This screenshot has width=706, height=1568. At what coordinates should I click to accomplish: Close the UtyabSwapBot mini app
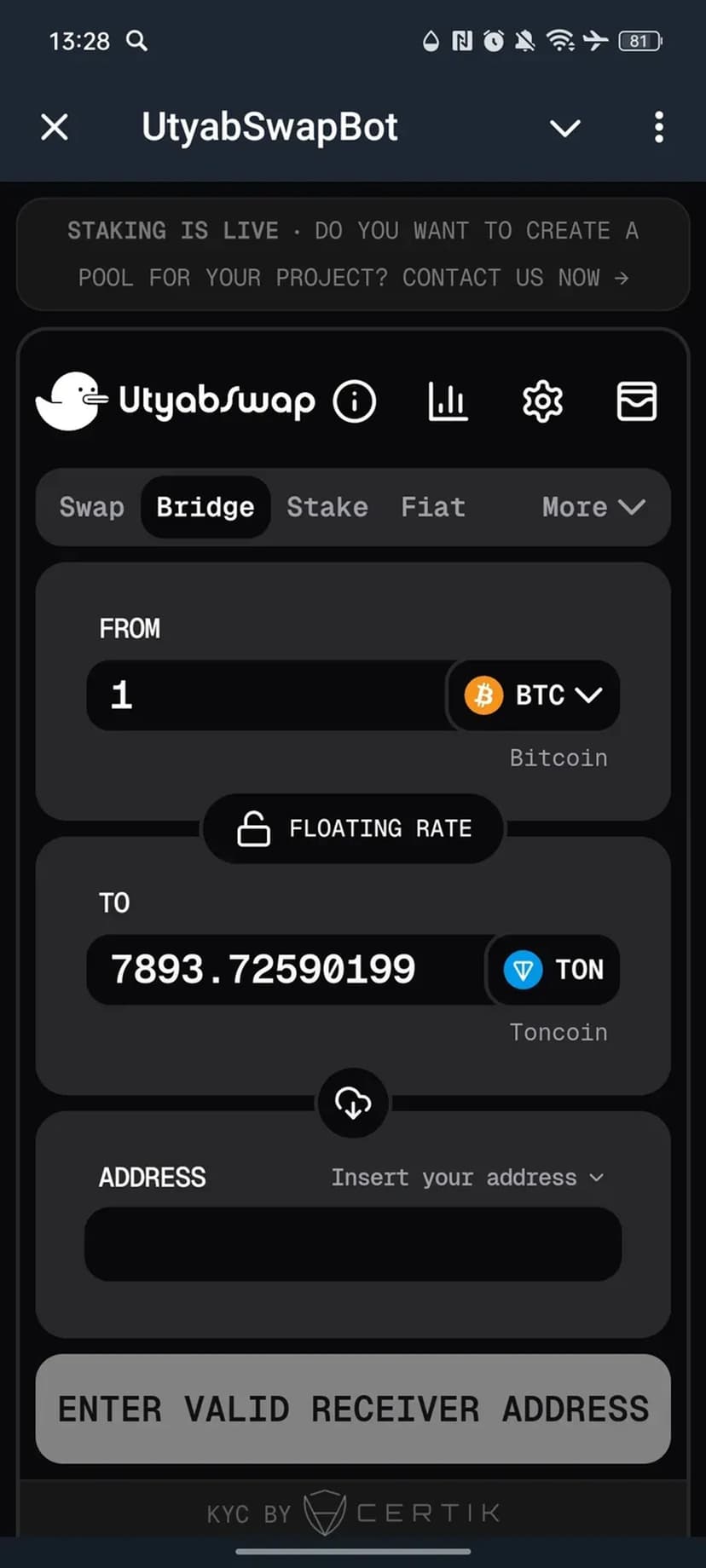(55, 128)
